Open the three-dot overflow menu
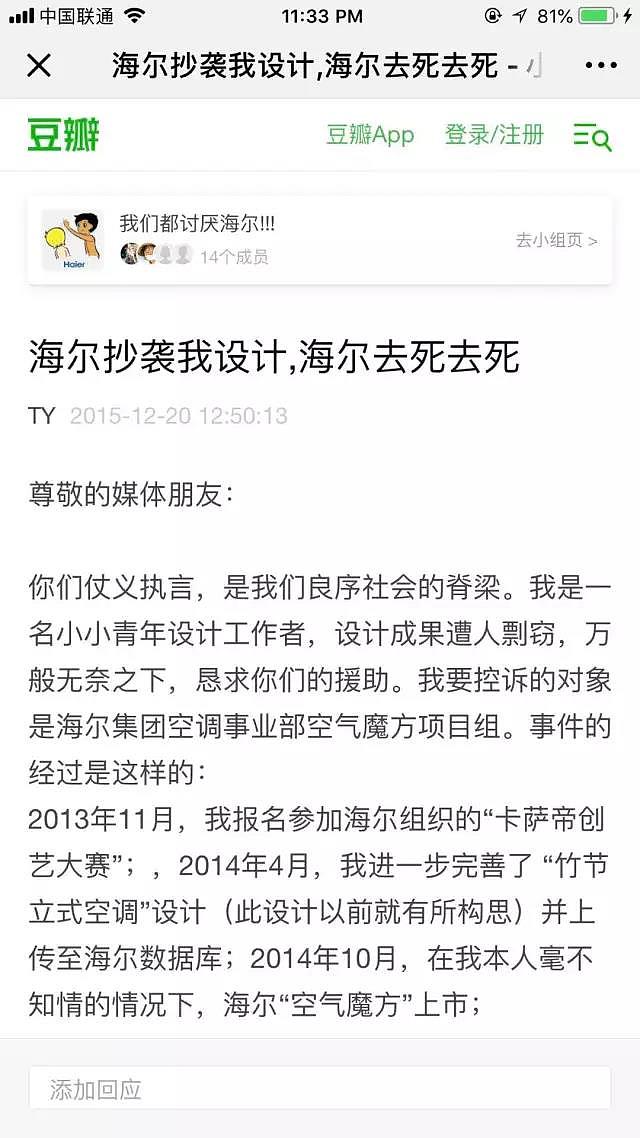640x1138 pixels. (601, 66)
